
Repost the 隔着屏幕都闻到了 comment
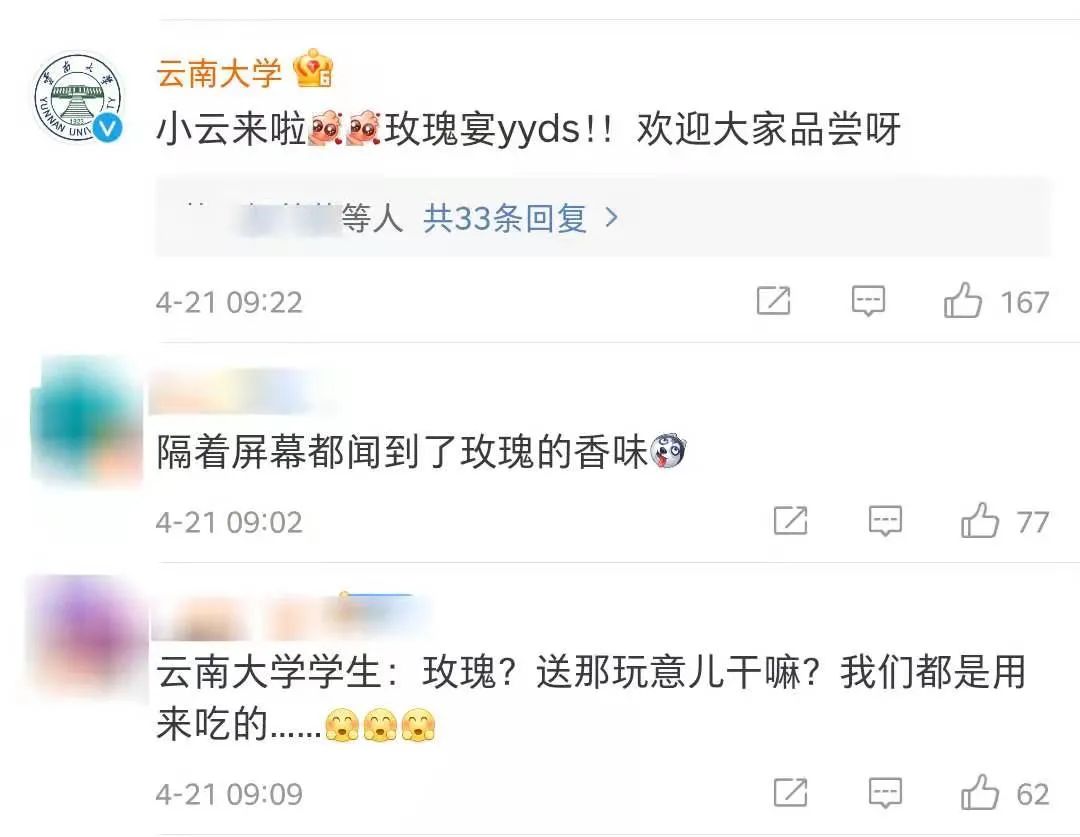pyautogui.click(x=790, y=521)
